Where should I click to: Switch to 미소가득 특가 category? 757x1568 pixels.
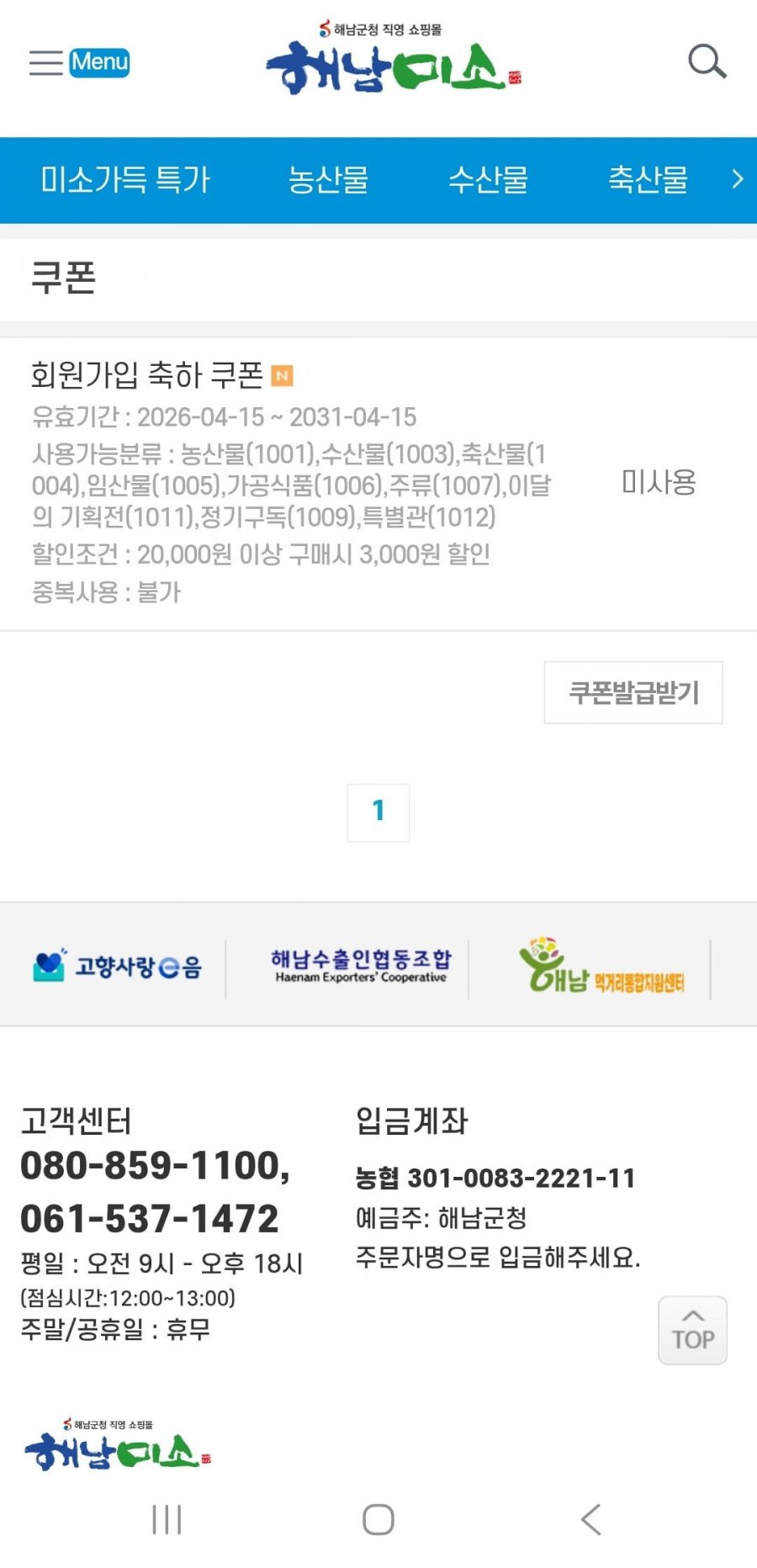coord(125,179)
